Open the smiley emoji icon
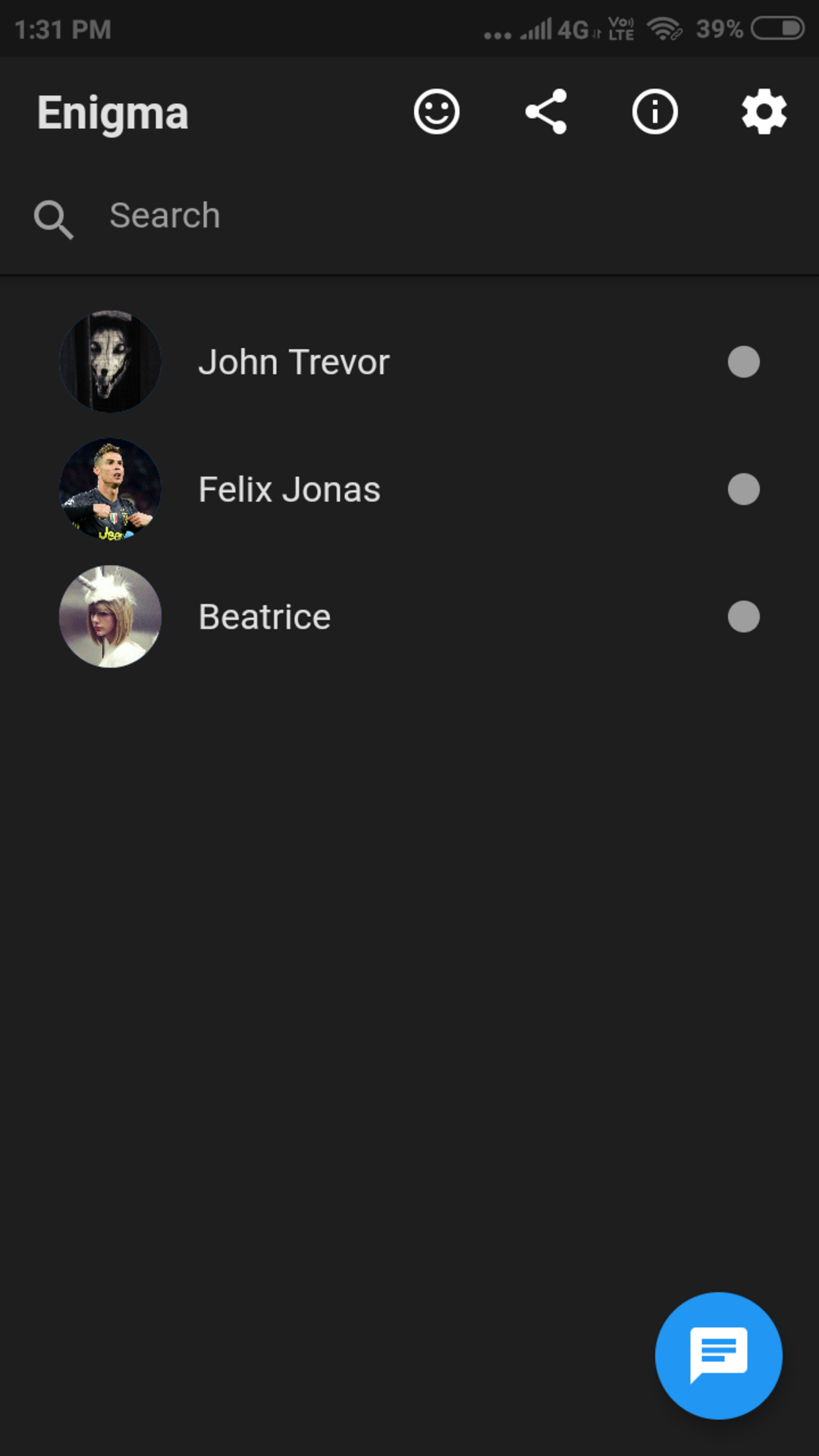This screenshot has width=819, height=1456. pos(436,112)
